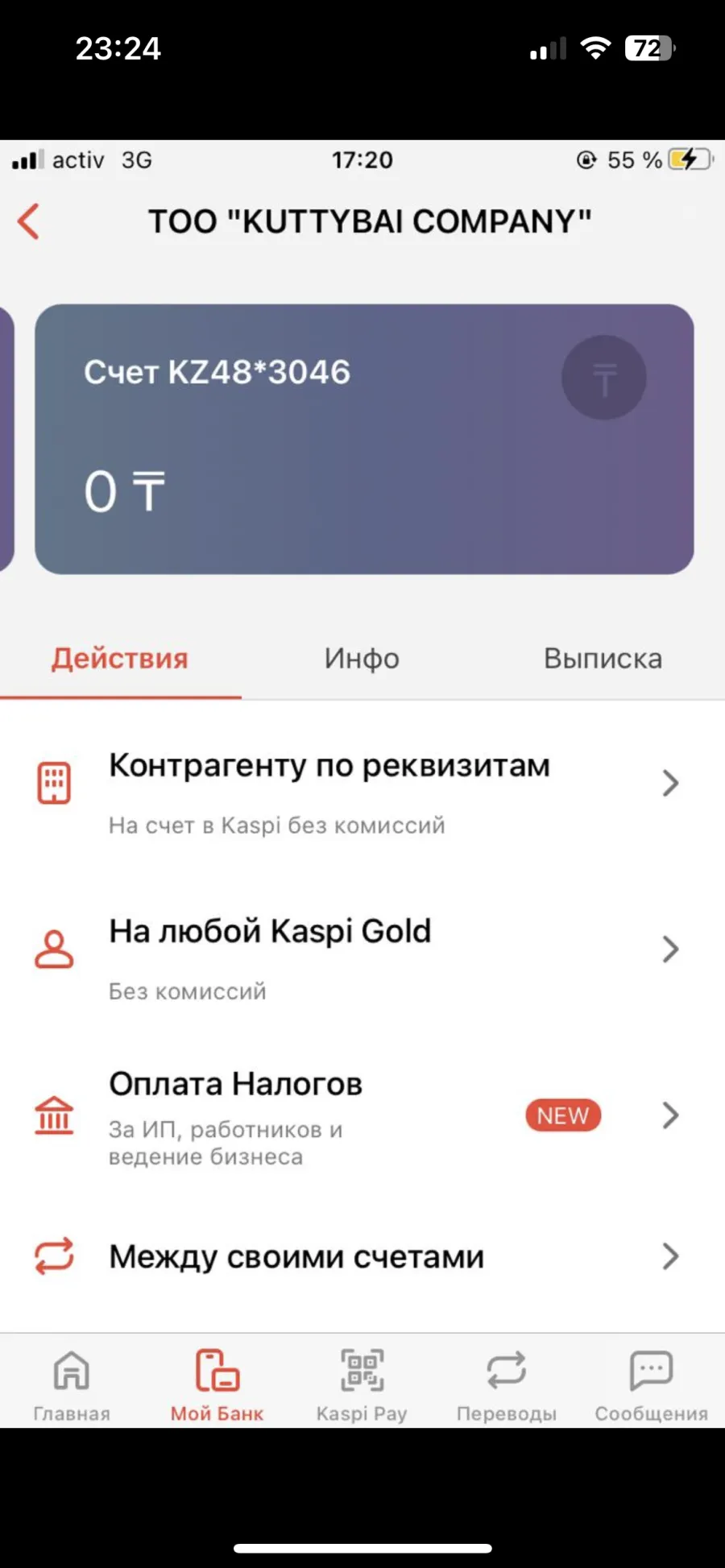Select the Мой Банк tab
Screen dimensions: 725x1568
coord(217,1385)
